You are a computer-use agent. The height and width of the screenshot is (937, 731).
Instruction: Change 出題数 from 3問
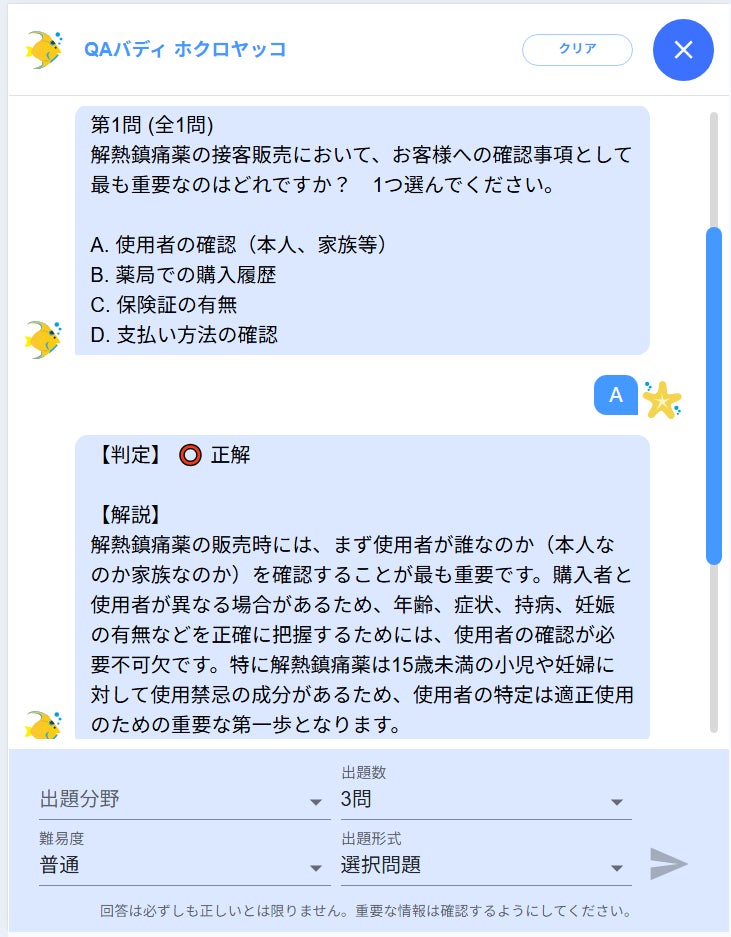pos(485,800)
